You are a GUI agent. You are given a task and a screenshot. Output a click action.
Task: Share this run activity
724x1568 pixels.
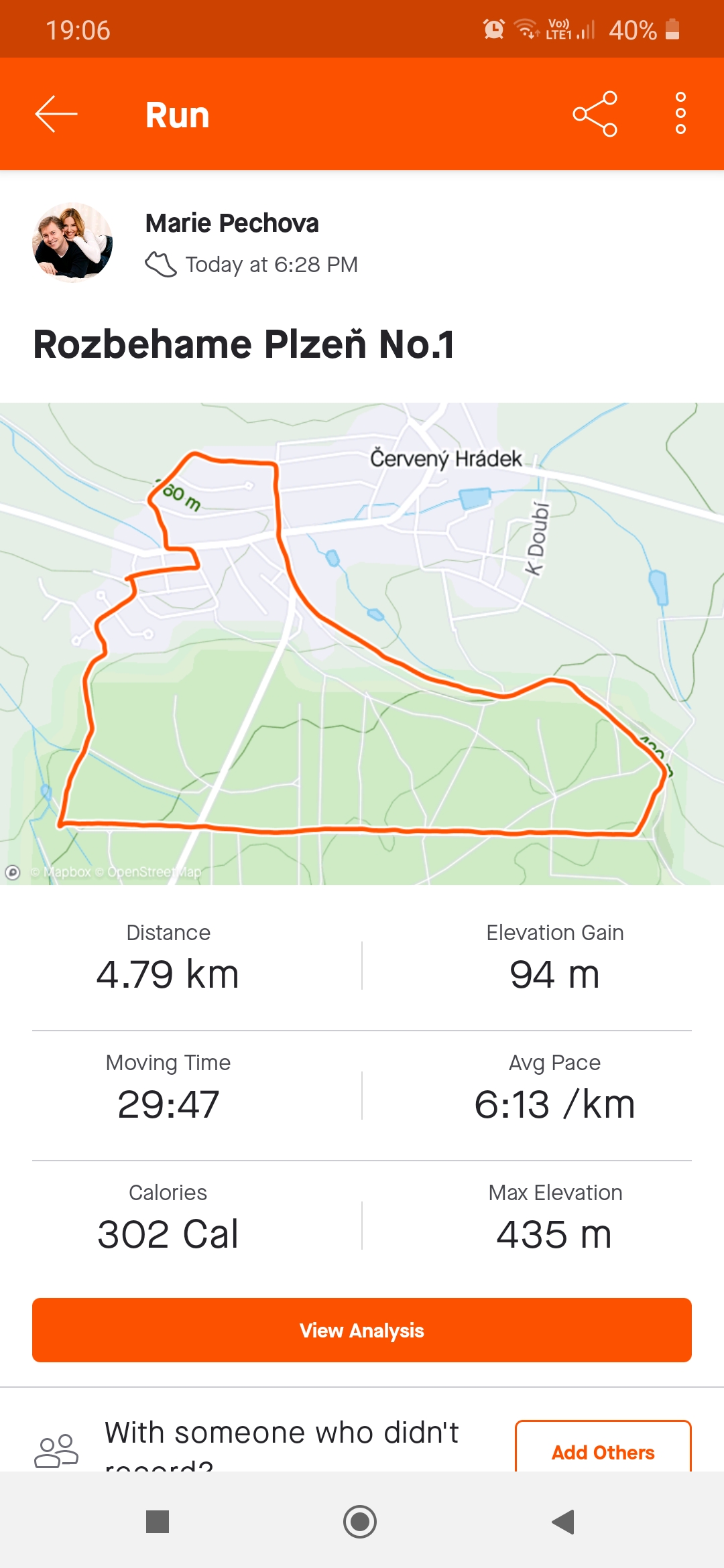pos(595,114)
